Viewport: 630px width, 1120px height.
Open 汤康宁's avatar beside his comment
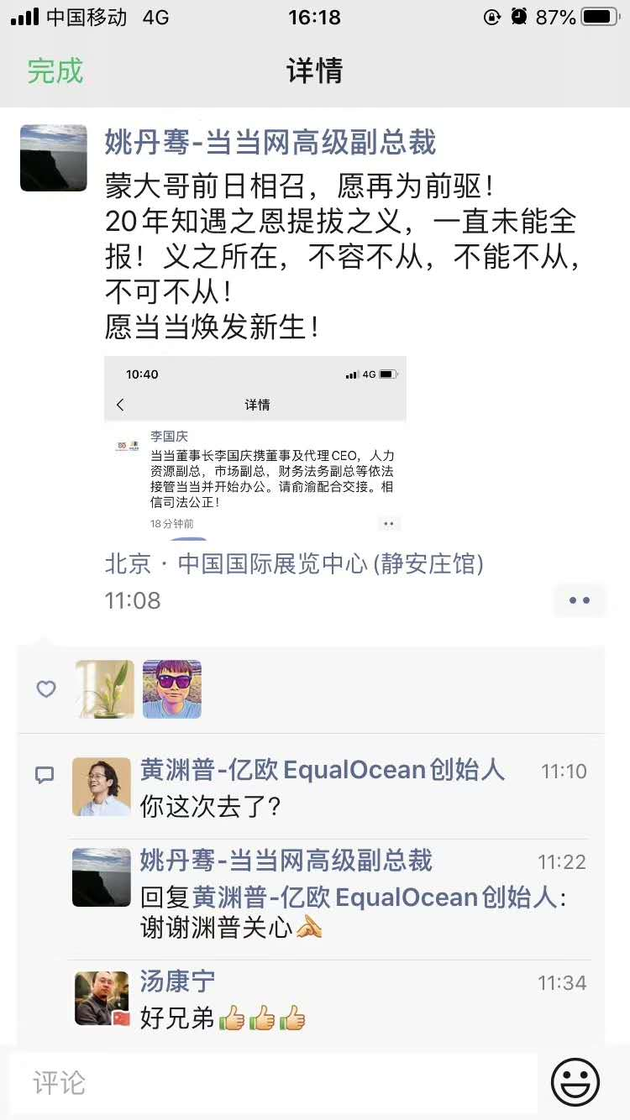(x=102, y=997)
